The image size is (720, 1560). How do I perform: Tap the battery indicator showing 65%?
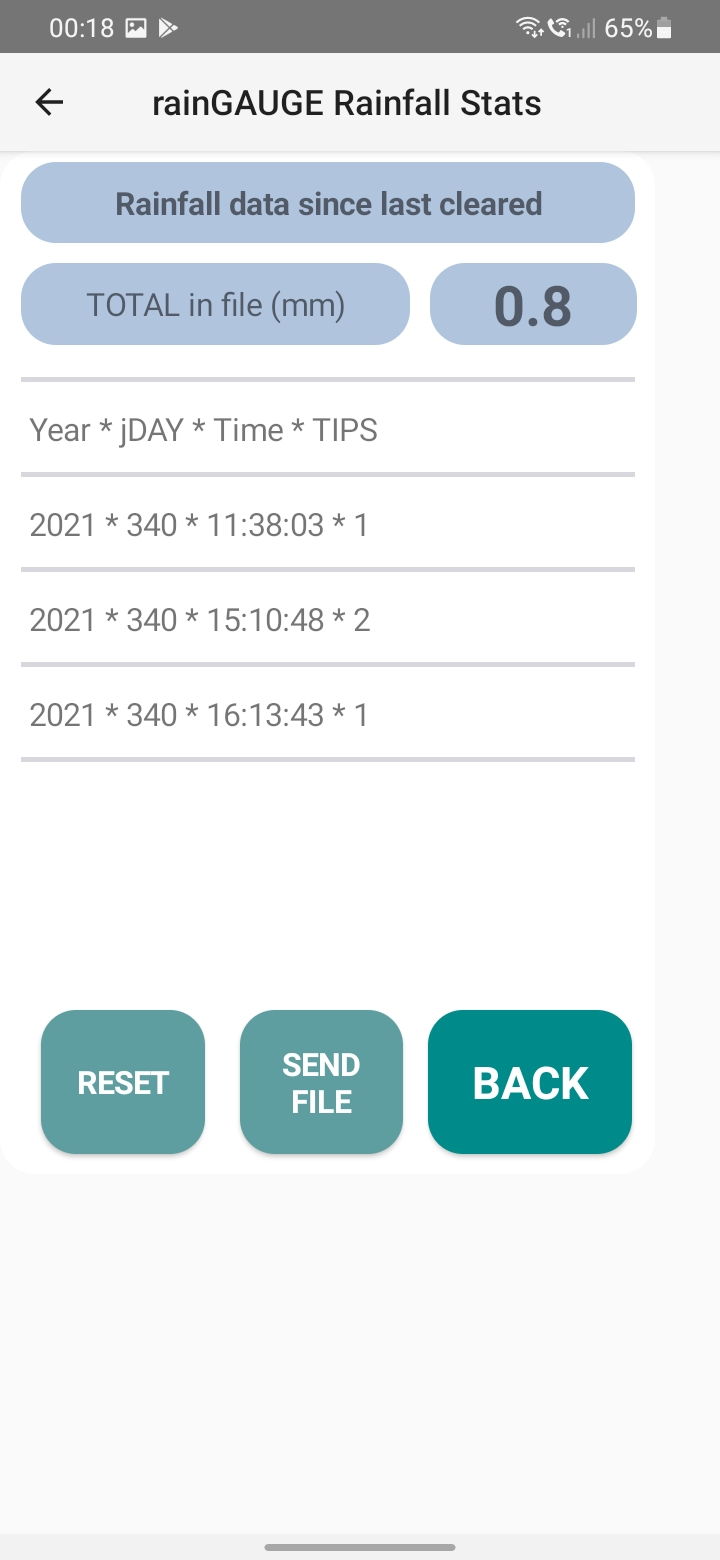pyautogui.click(x=648, y=27)
